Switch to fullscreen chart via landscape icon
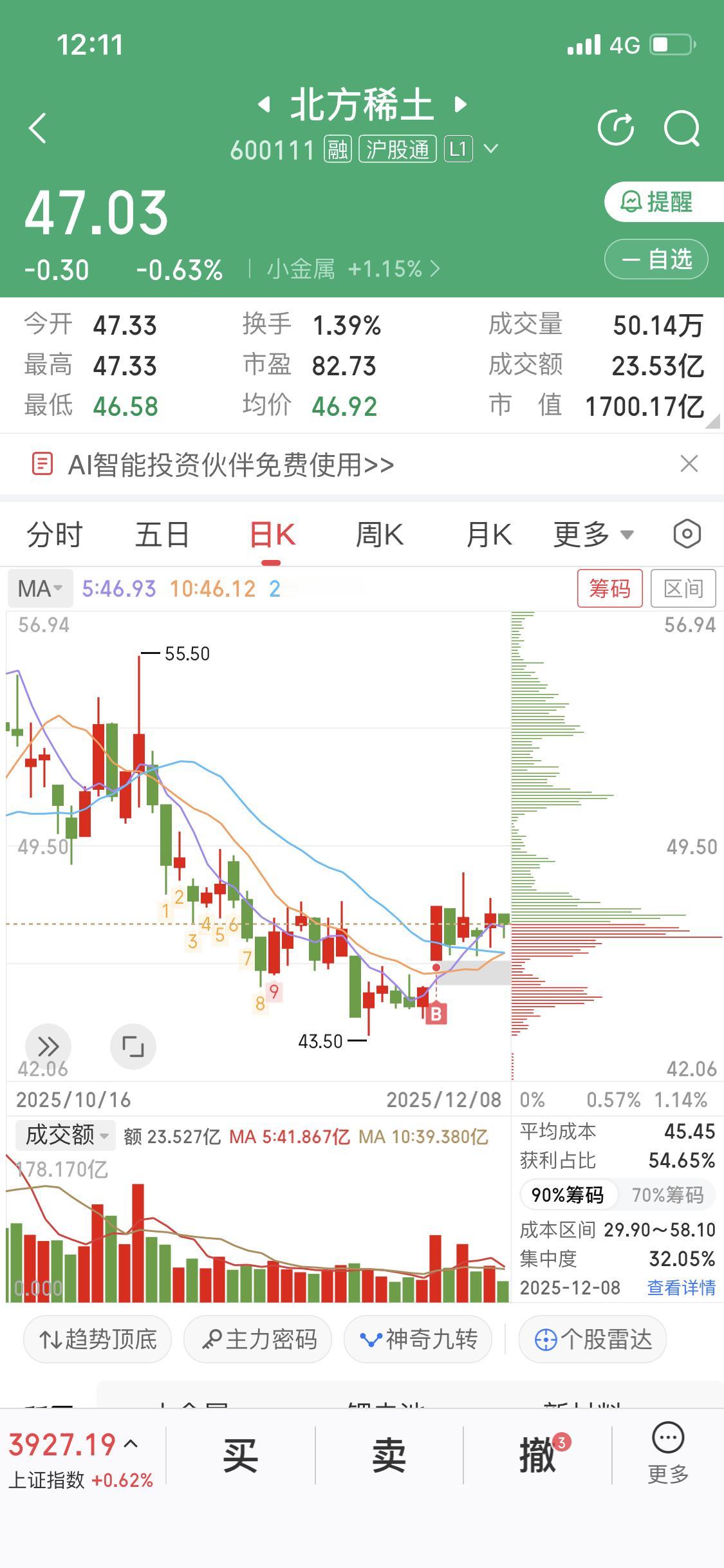724x1568 pixels. tap(133, 1047)
